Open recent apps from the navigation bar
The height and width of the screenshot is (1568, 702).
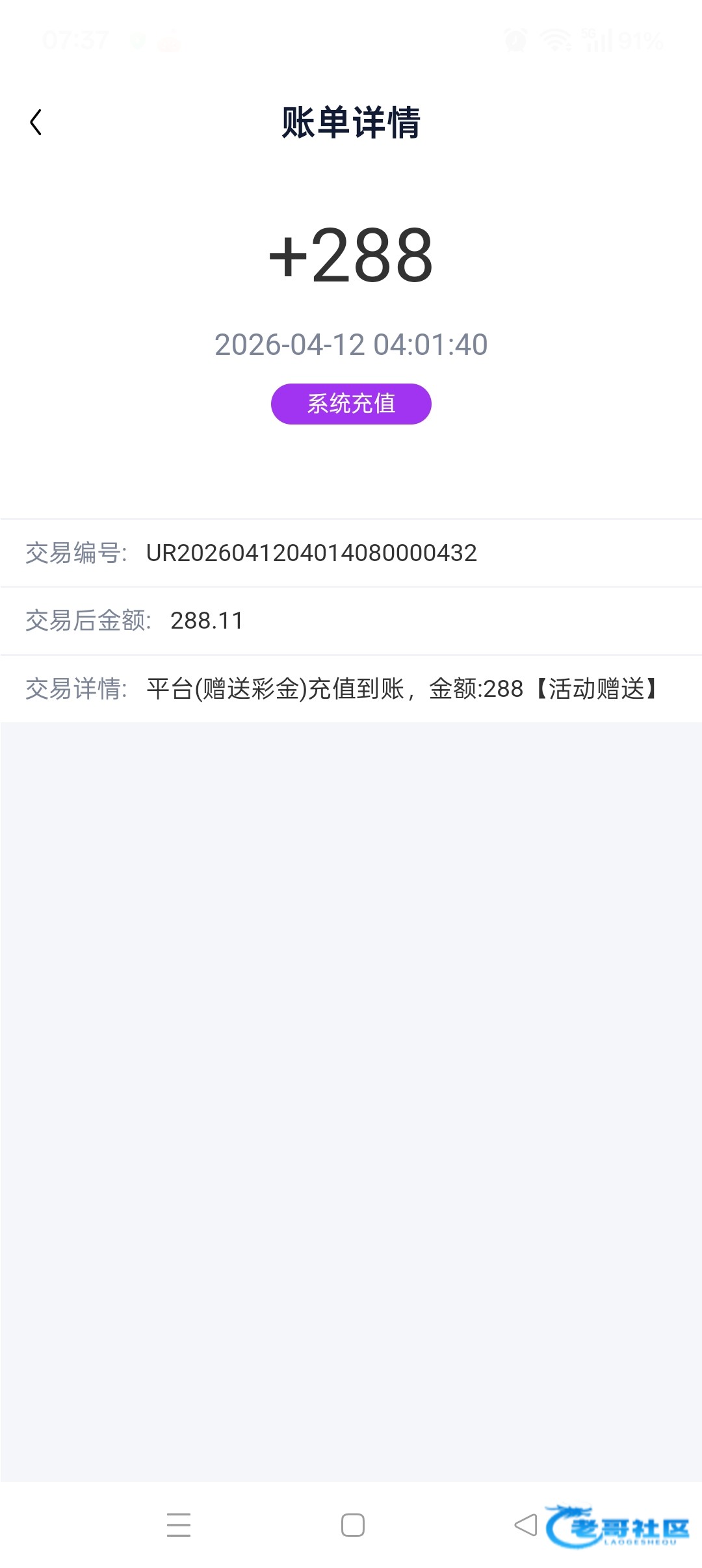[179, 1524]
